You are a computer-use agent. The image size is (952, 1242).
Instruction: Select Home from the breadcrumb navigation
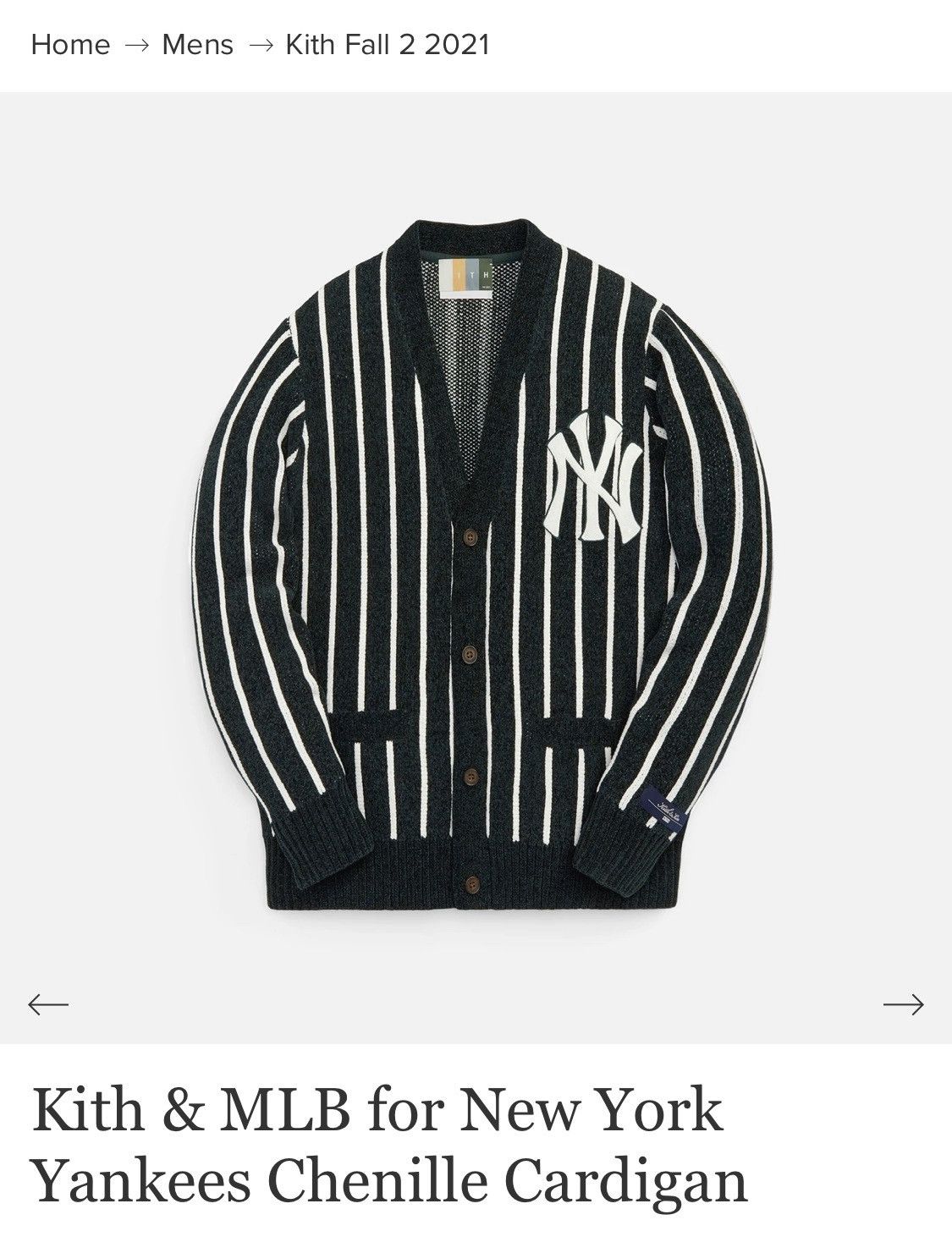(x=70, y=44)
